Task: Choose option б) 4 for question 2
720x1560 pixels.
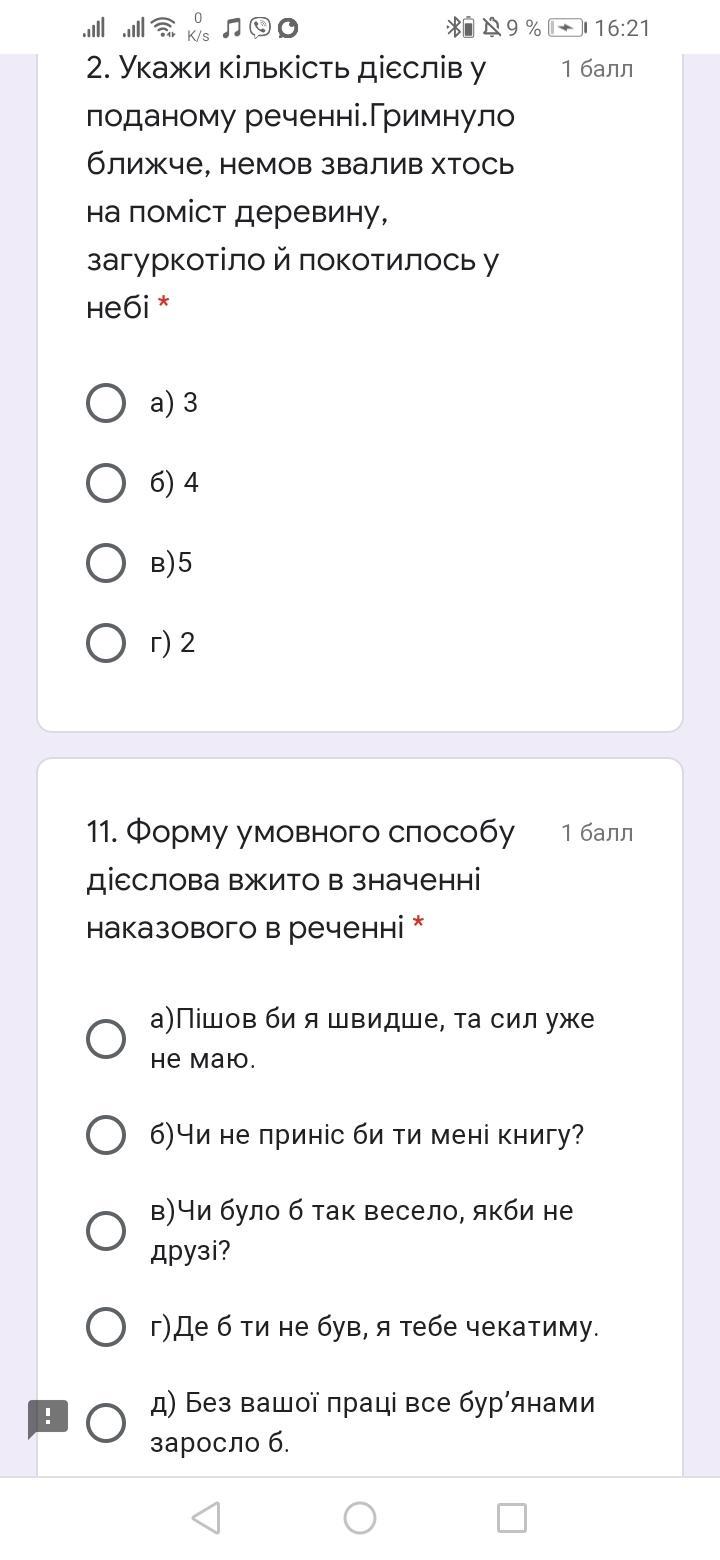Action: tap(106, 483)
